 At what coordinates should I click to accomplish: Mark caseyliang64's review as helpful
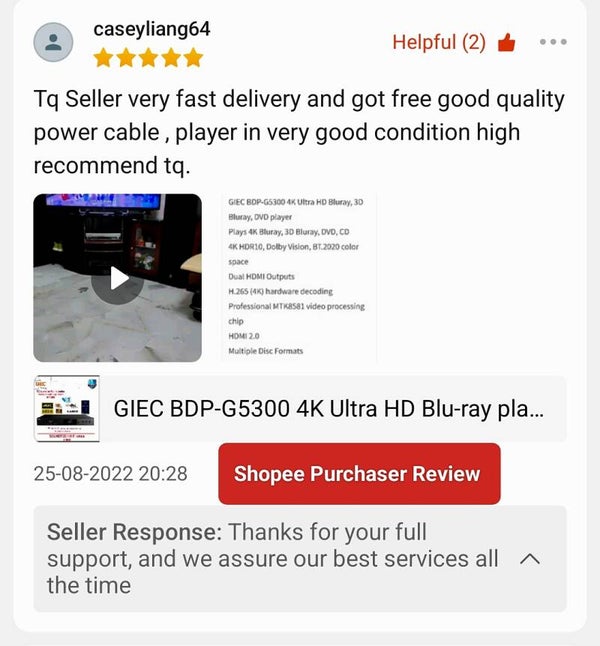click(x=505, y=43)
